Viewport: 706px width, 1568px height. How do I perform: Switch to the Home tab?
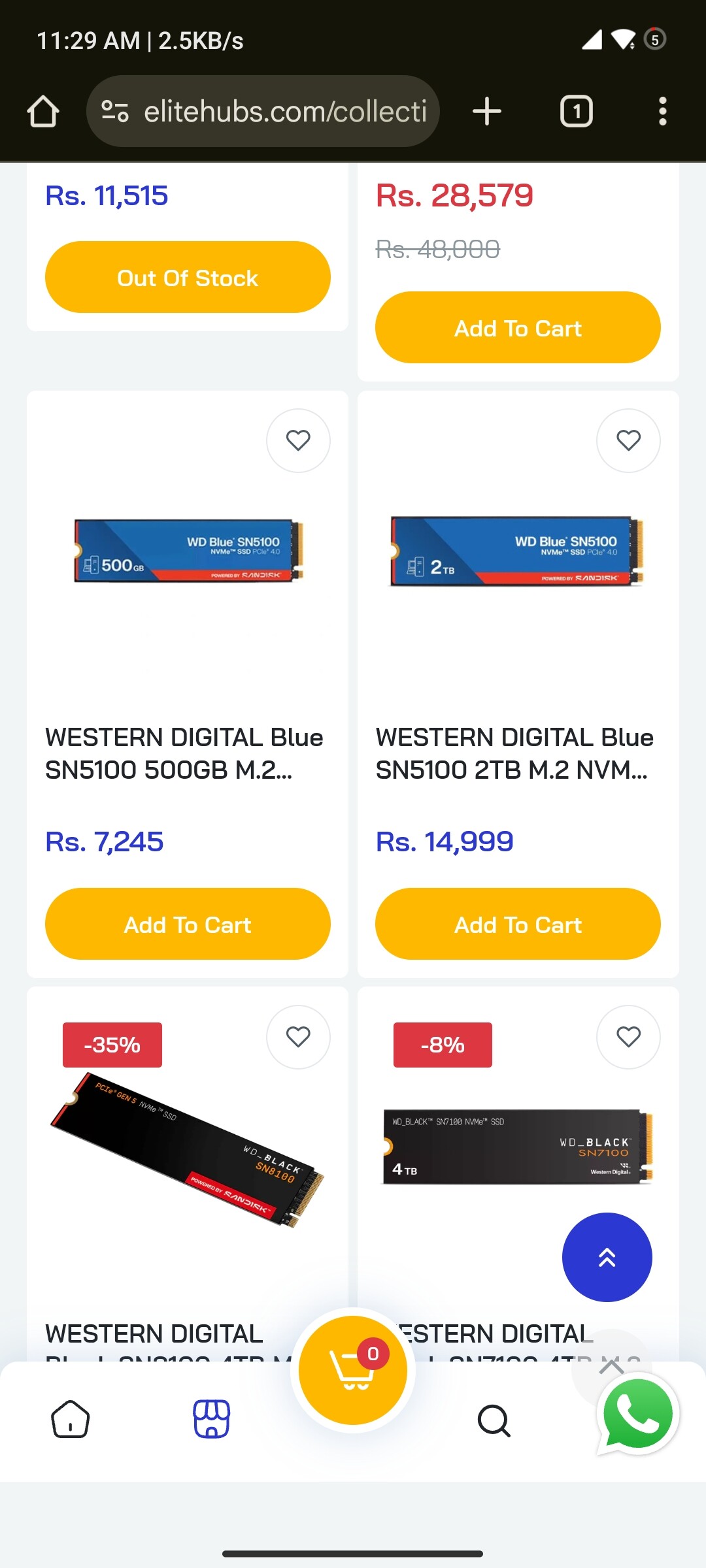click(71, 1419)
